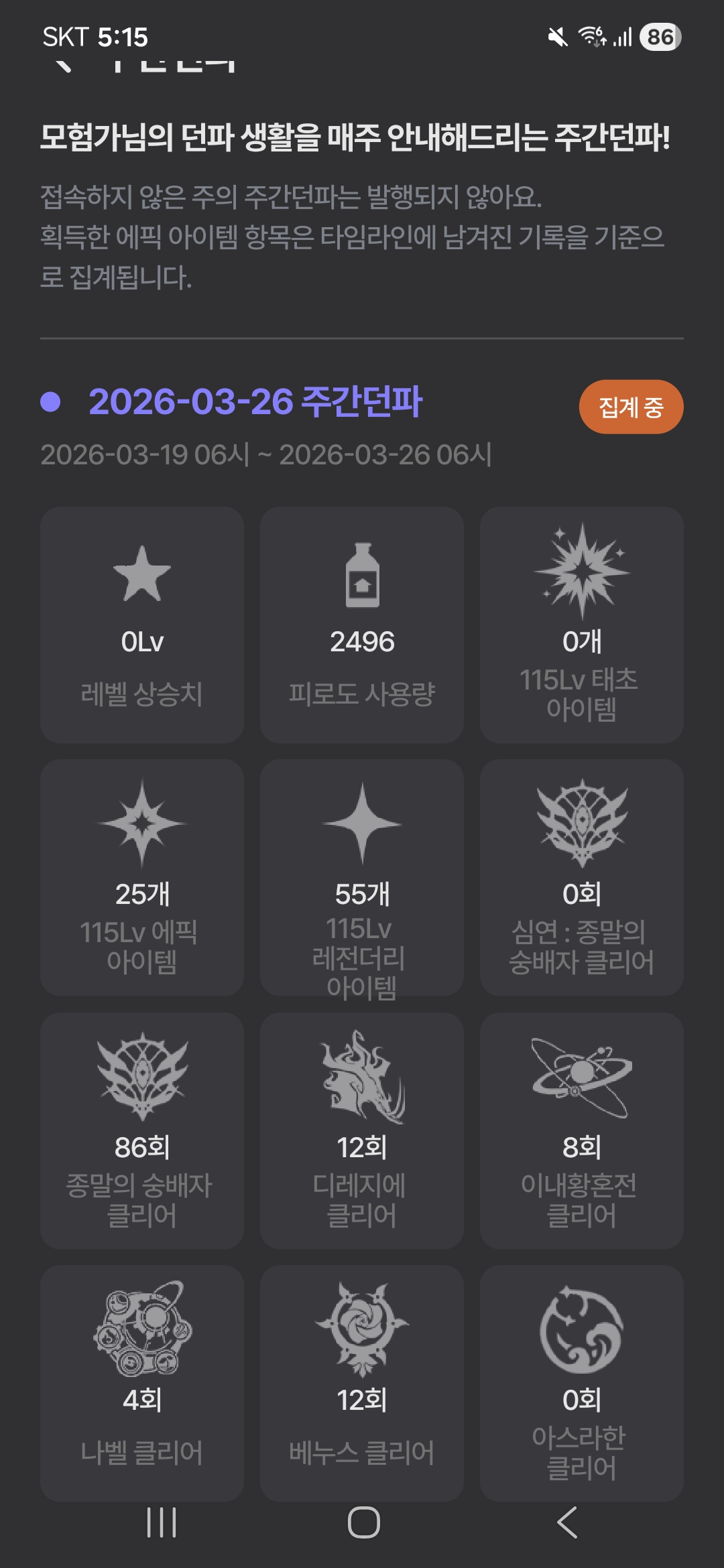Open recent apps from the navigation bar
The height and width of the screenshot is (1568, 724).
(x=162, y=1522)
